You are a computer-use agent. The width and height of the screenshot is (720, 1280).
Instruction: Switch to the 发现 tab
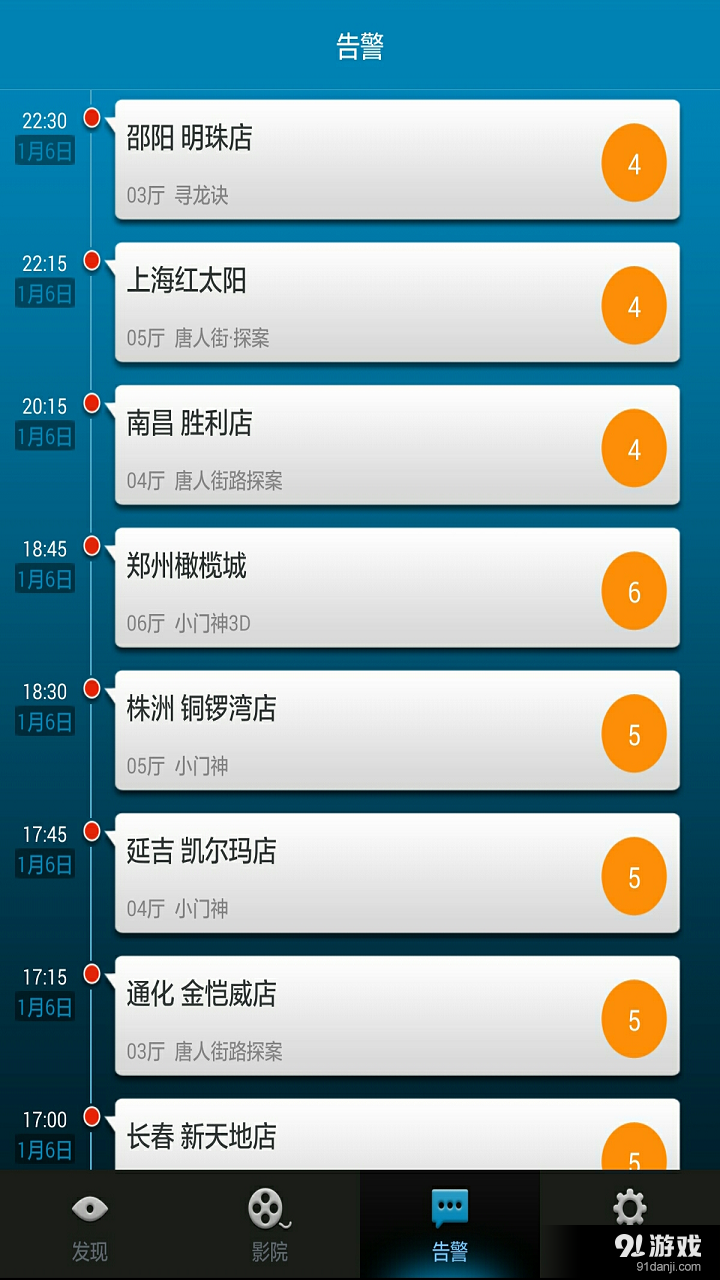(90, 1225)
